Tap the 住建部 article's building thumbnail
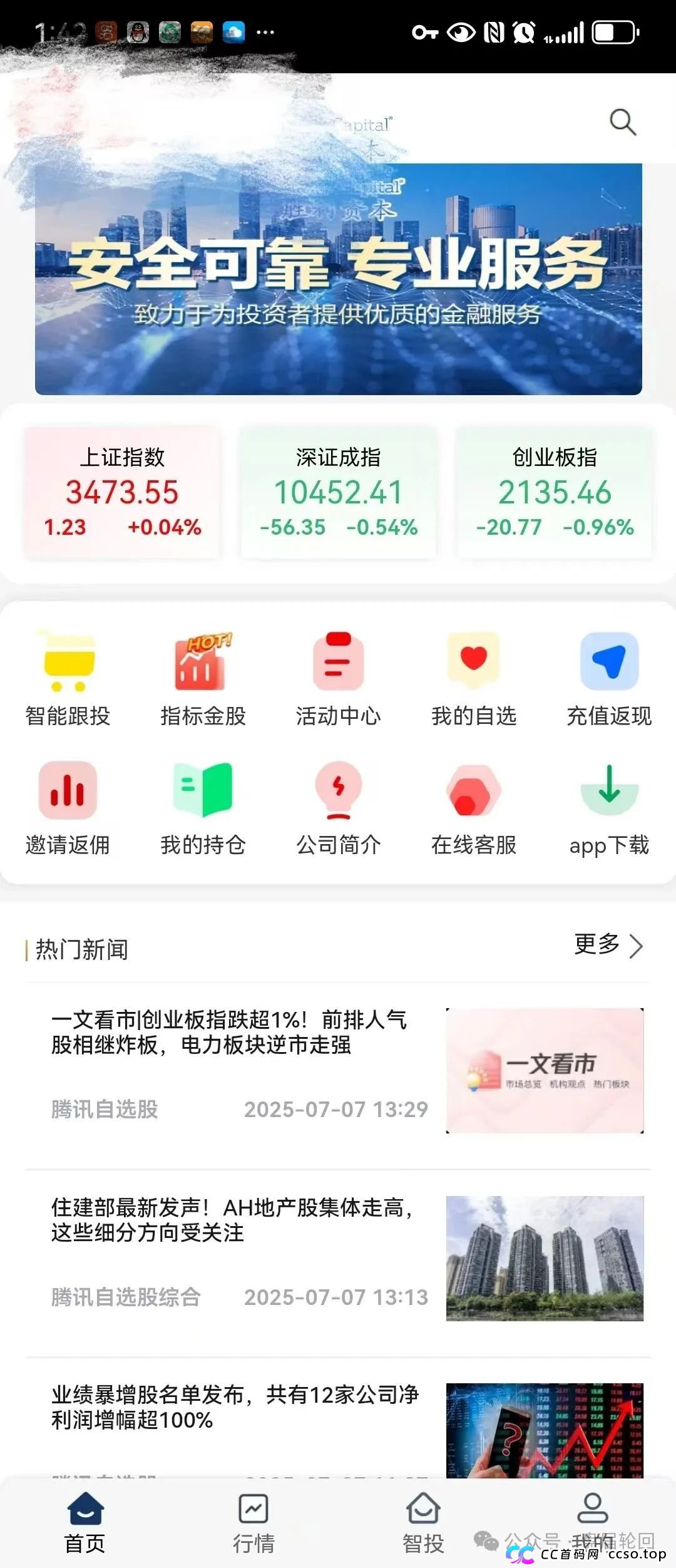 pyautogui.click(x=545, y=1265)
